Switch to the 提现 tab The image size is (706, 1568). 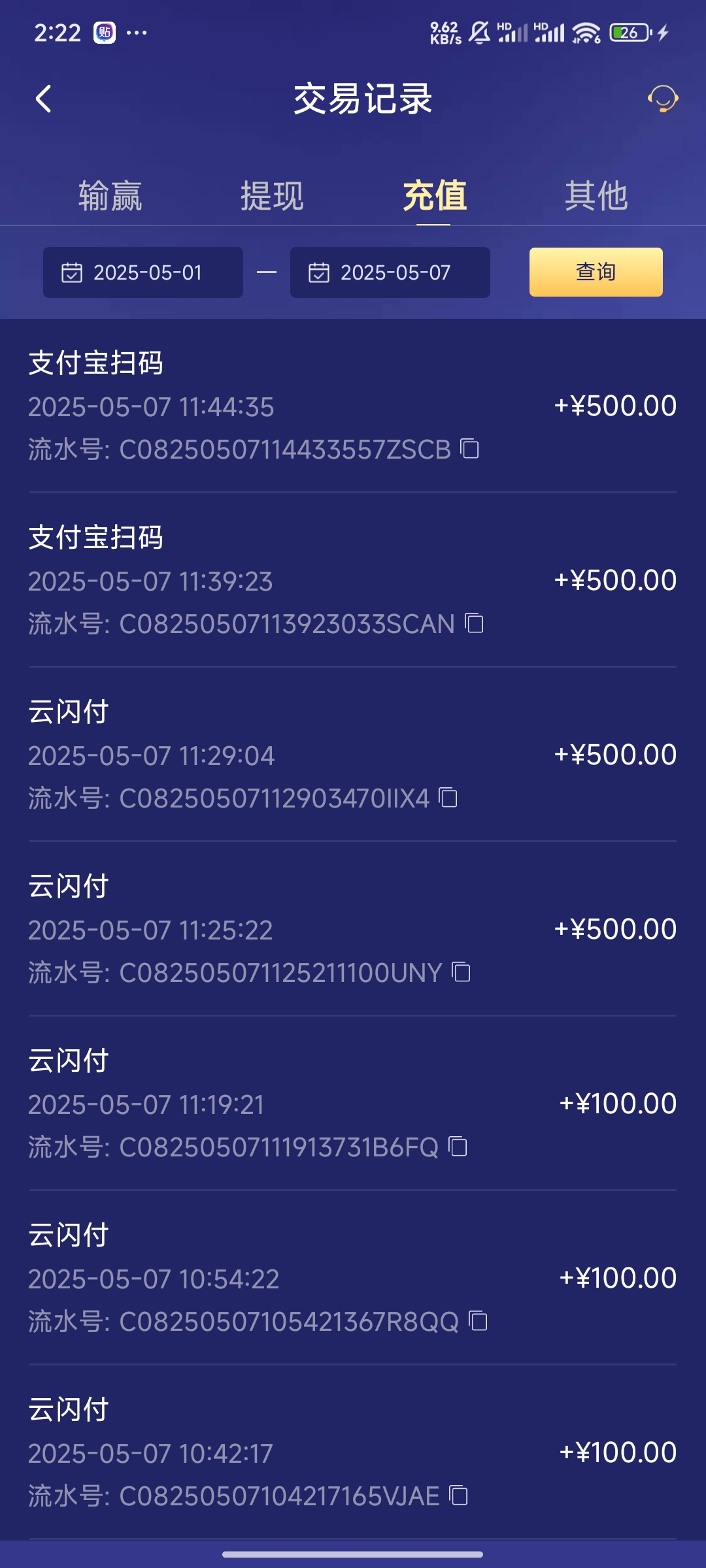pyautogui.click(x=272, y=195)
